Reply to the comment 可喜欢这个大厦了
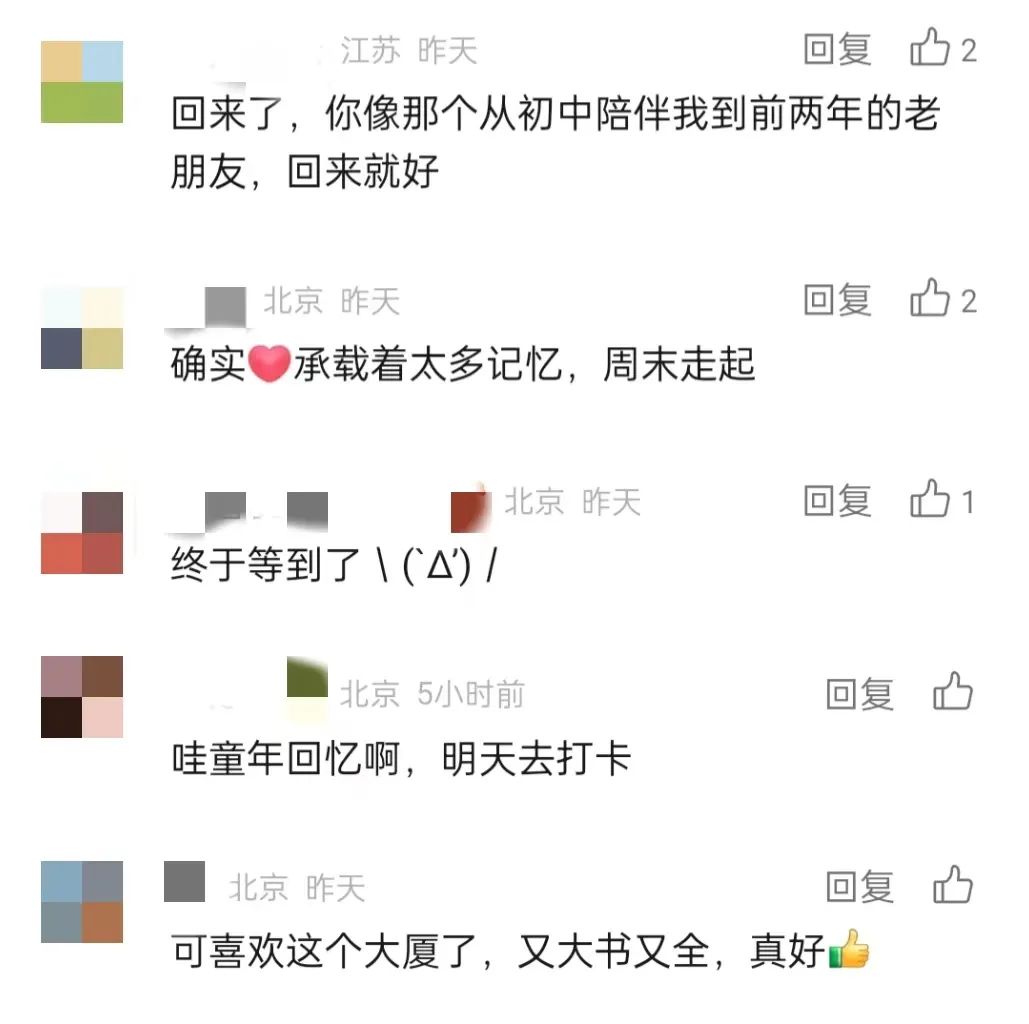The image size is (1029, 1024). coord(859,886)
